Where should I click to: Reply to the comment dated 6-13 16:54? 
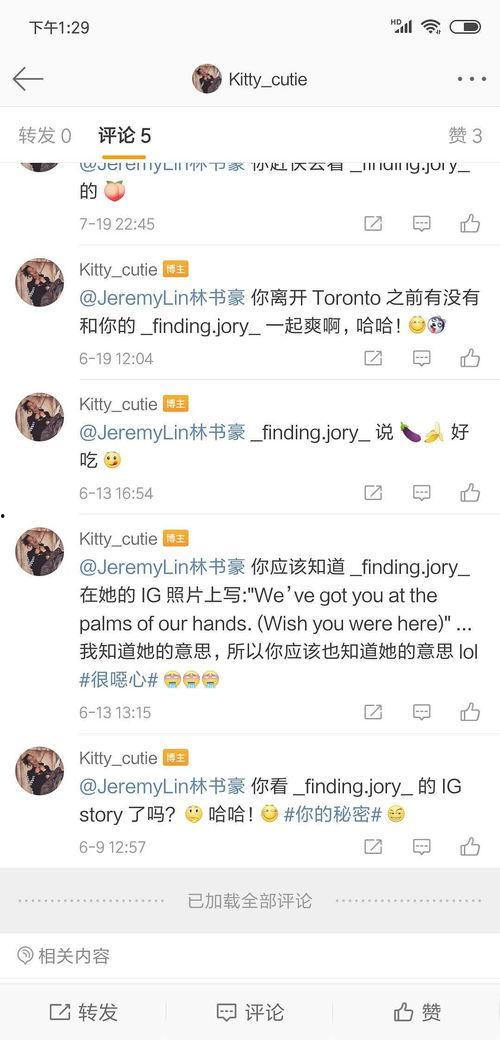[422, 493]
